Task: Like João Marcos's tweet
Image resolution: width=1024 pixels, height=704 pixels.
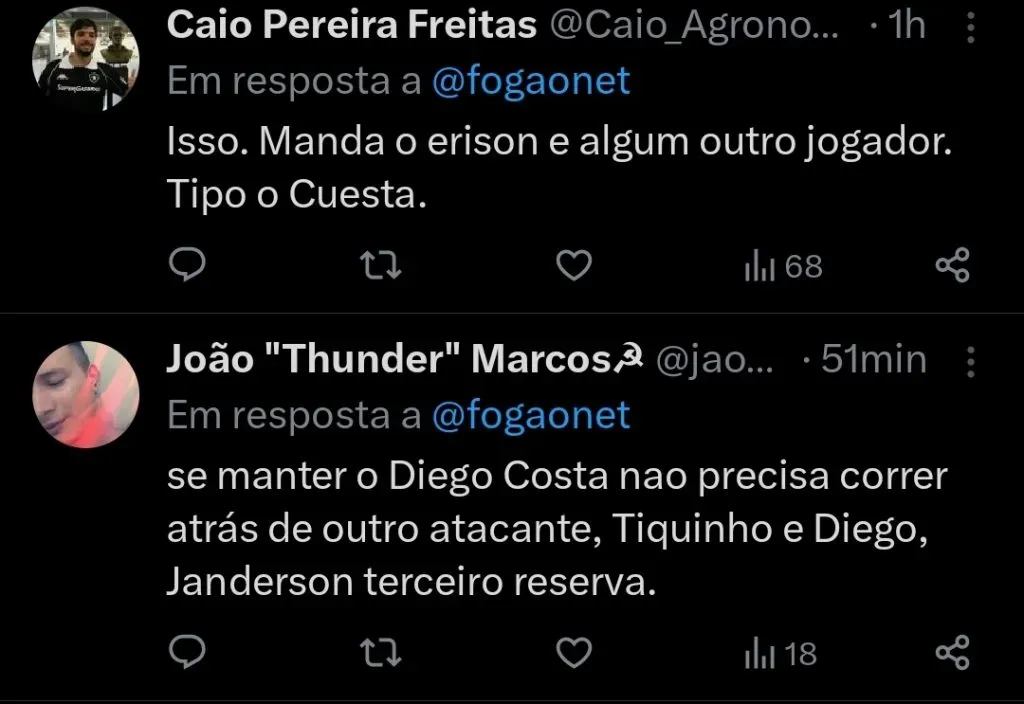Action: [573, 653]
